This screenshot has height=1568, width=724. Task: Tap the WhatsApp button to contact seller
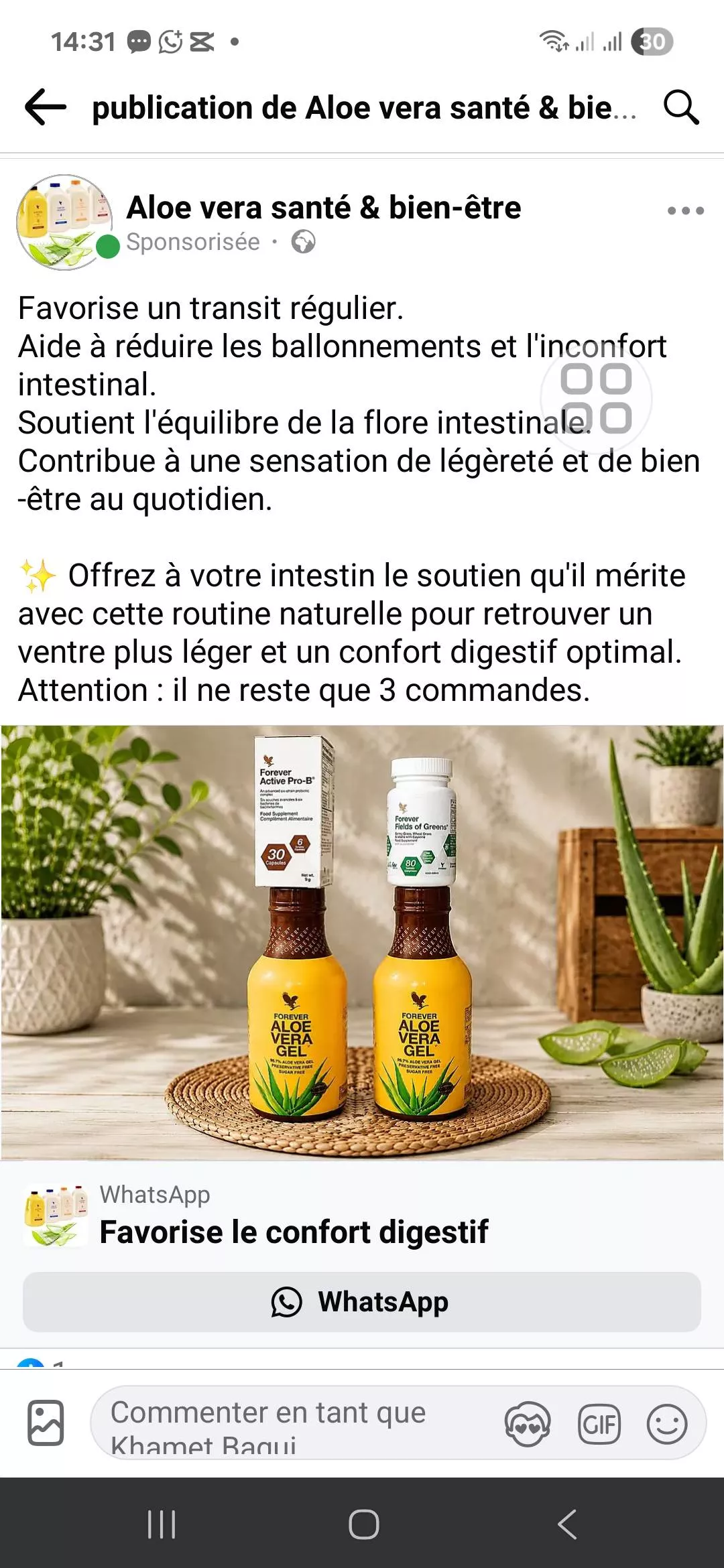pyautogui.click(x=362, y=1301)
